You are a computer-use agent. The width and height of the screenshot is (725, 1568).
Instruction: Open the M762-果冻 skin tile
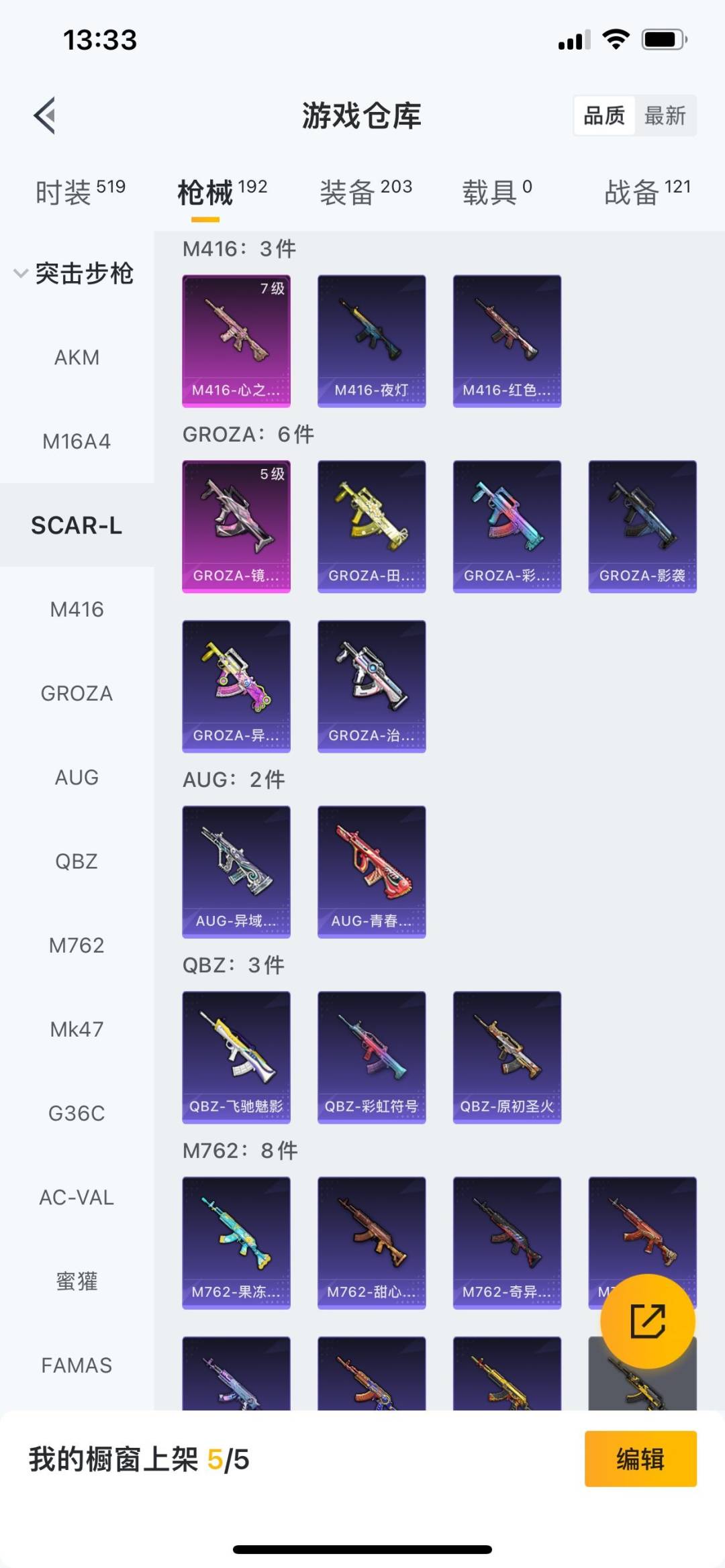[x=236, y=1243]
